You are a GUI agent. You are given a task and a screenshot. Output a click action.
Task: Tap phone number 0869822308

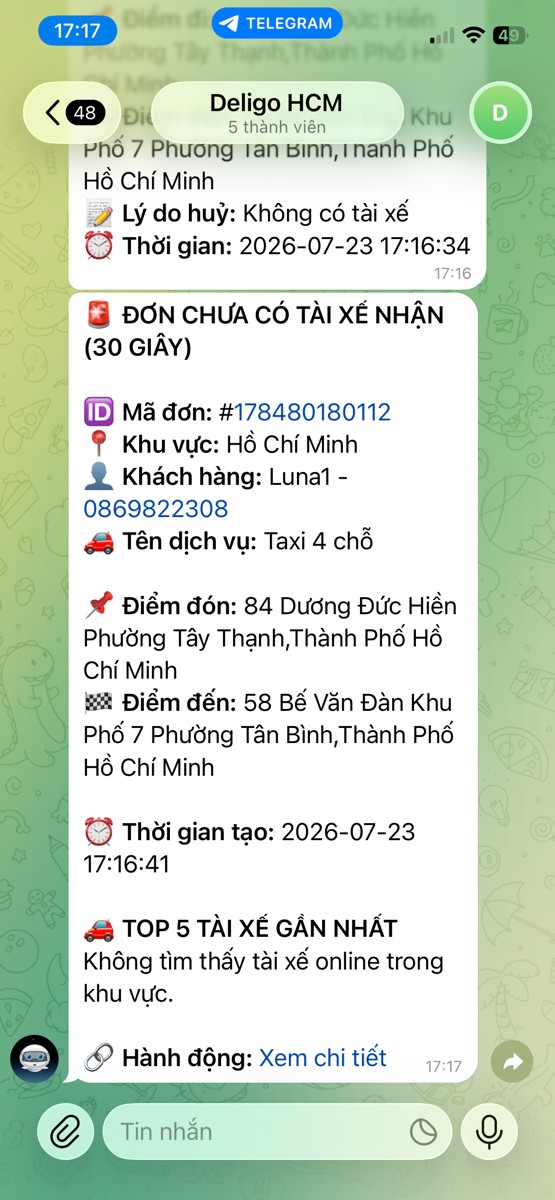155,508
